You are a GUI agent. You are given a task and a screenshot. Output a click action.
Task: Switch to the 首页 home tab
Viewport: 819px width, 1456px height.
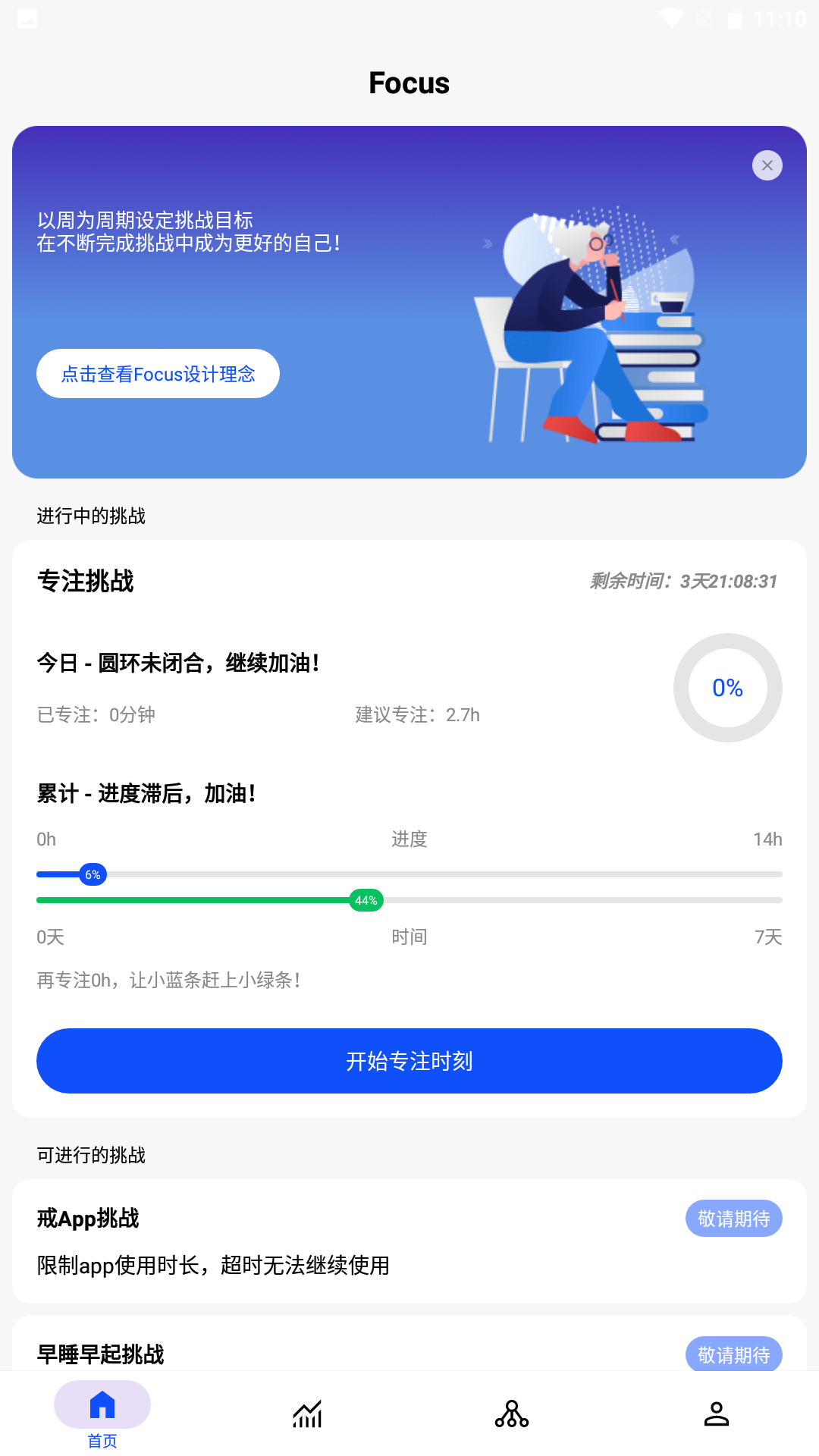pos(102,1414)
